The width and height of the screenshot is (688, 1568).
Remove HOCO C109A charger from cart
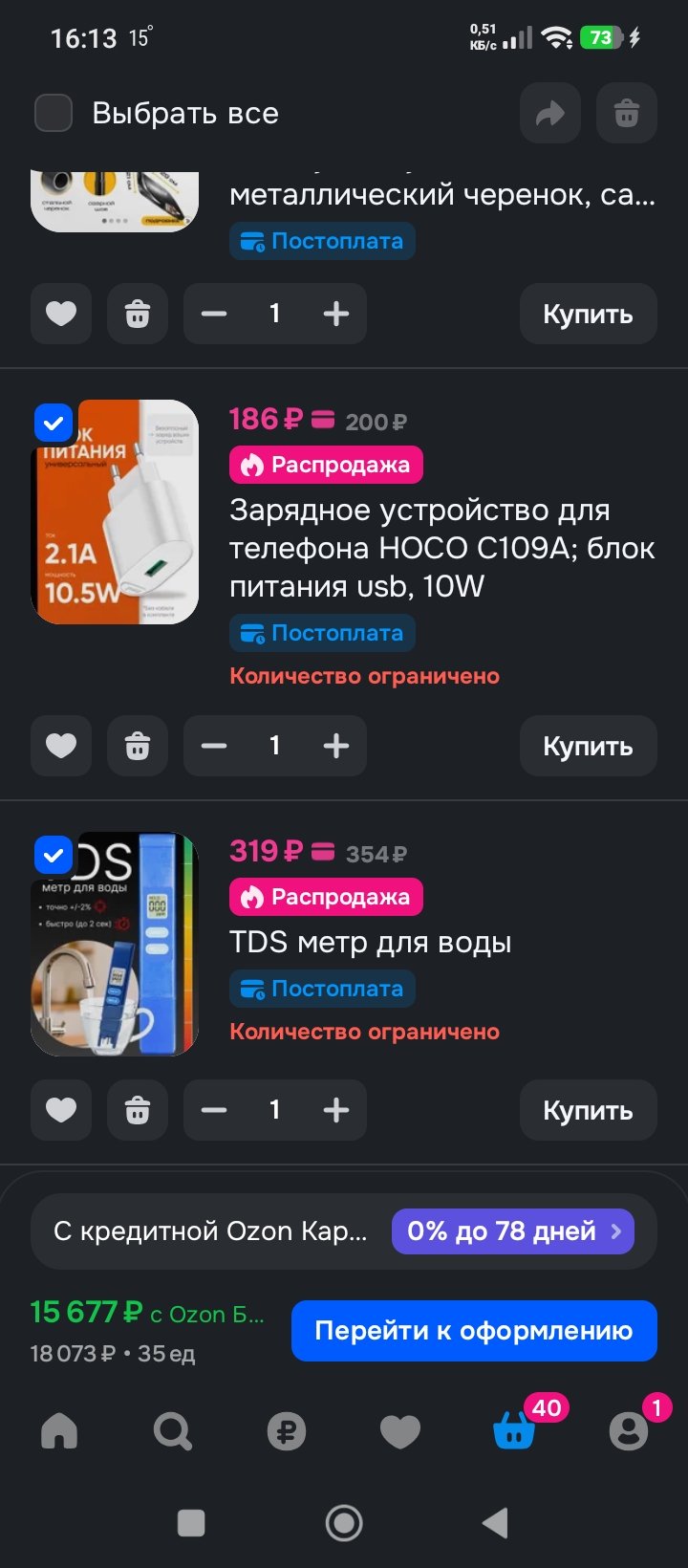click(138, 746)
